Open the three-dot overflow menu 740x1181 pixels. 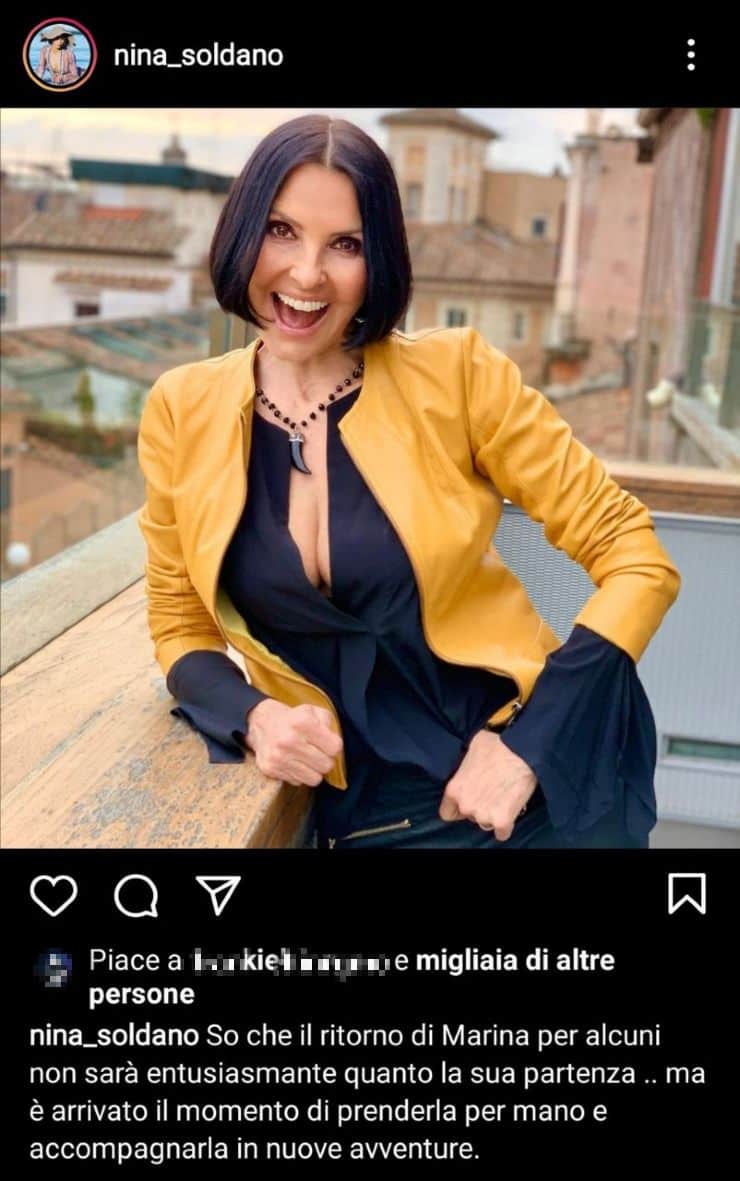[691, 55]
